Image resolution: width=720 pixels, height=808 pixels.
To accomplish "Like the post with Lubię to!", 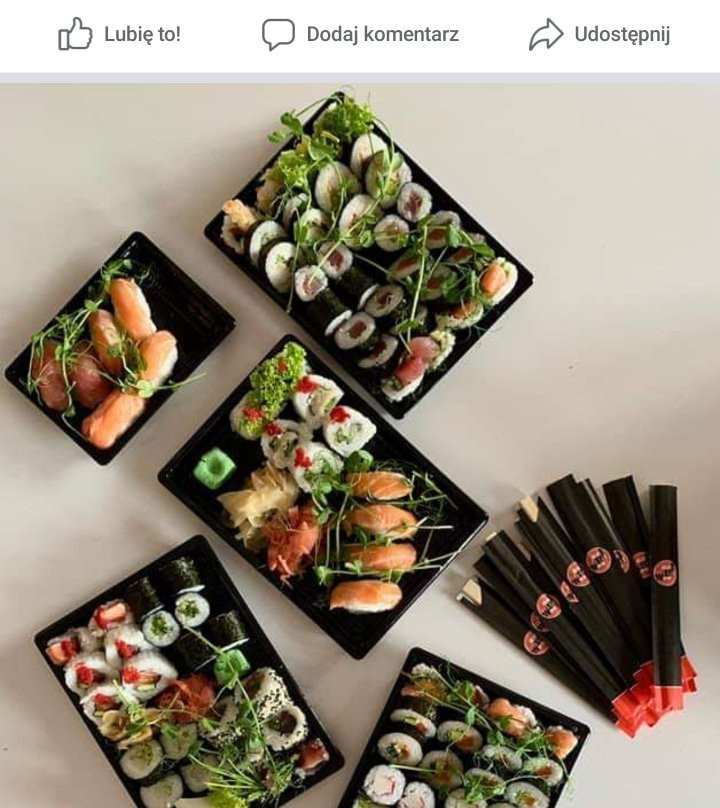I will 119,35.
